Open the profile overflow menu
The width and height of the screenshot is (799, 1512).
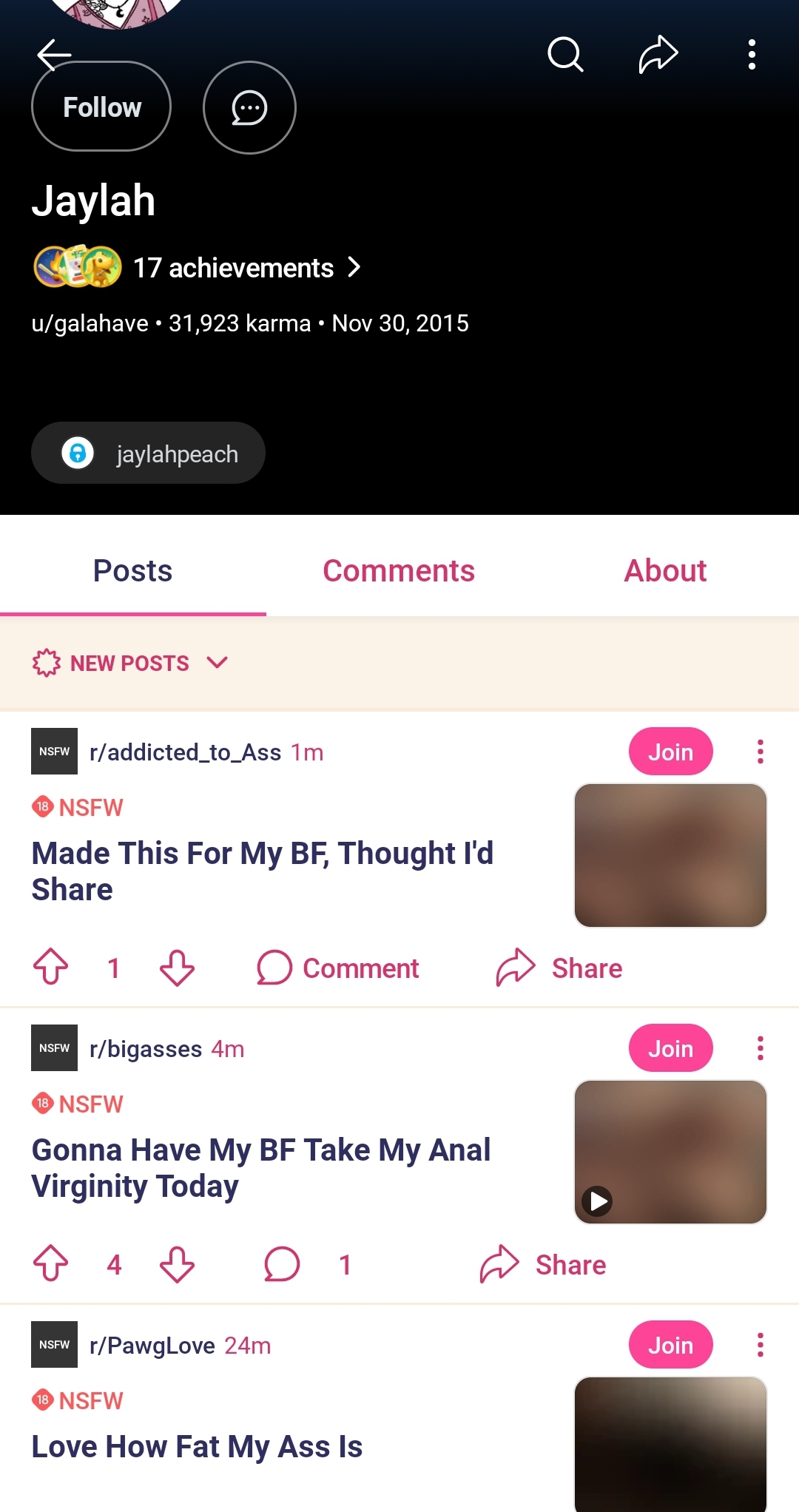(752, 54)
